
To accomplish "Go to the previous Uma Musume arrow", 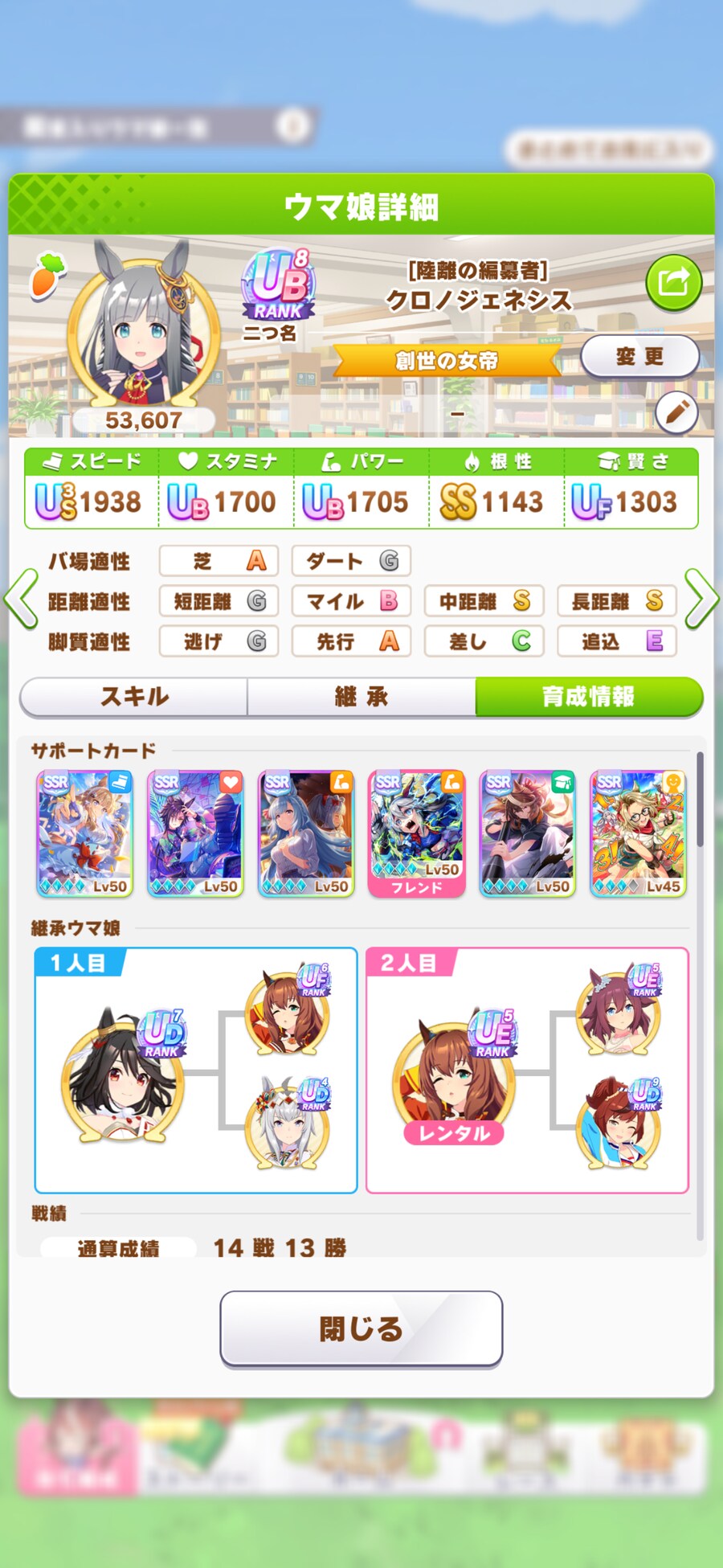I will (21, 599).
